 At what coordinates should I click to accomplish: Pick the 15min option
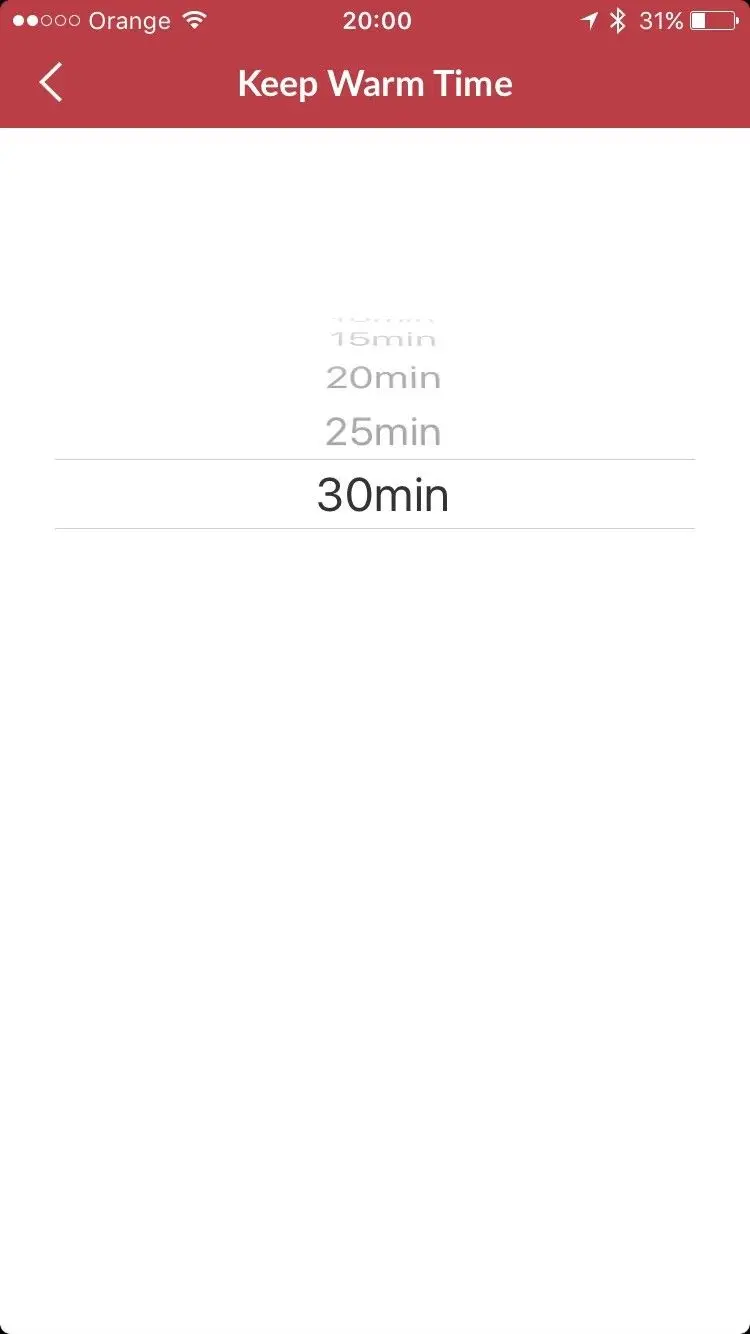click(383, 340)
